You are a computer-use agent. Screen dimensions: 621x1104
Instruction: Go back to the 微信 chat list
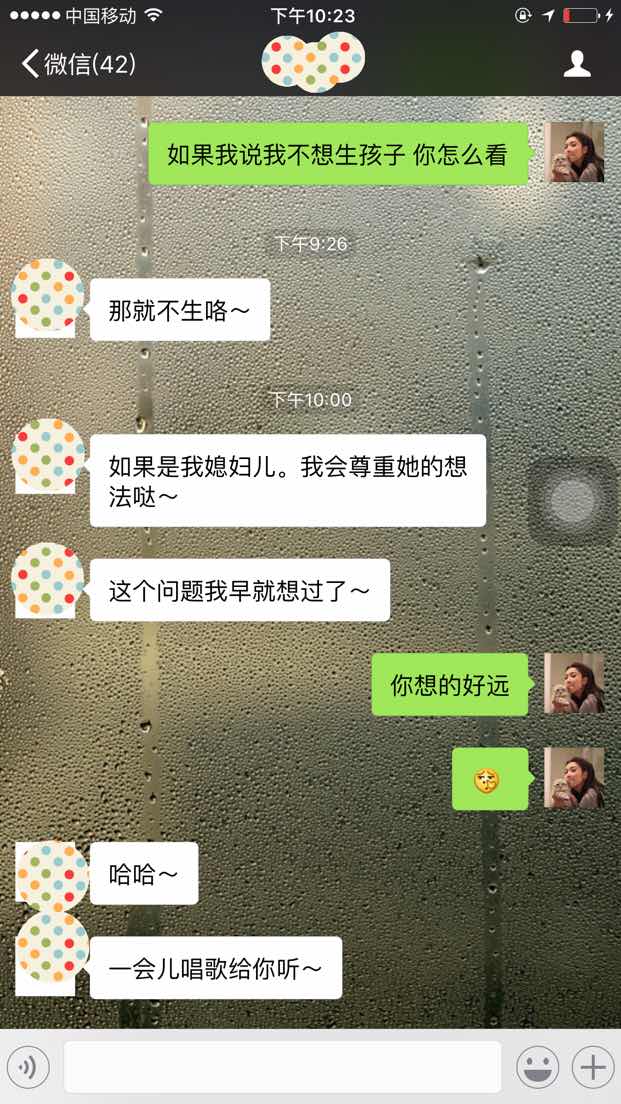pos(78,64)
